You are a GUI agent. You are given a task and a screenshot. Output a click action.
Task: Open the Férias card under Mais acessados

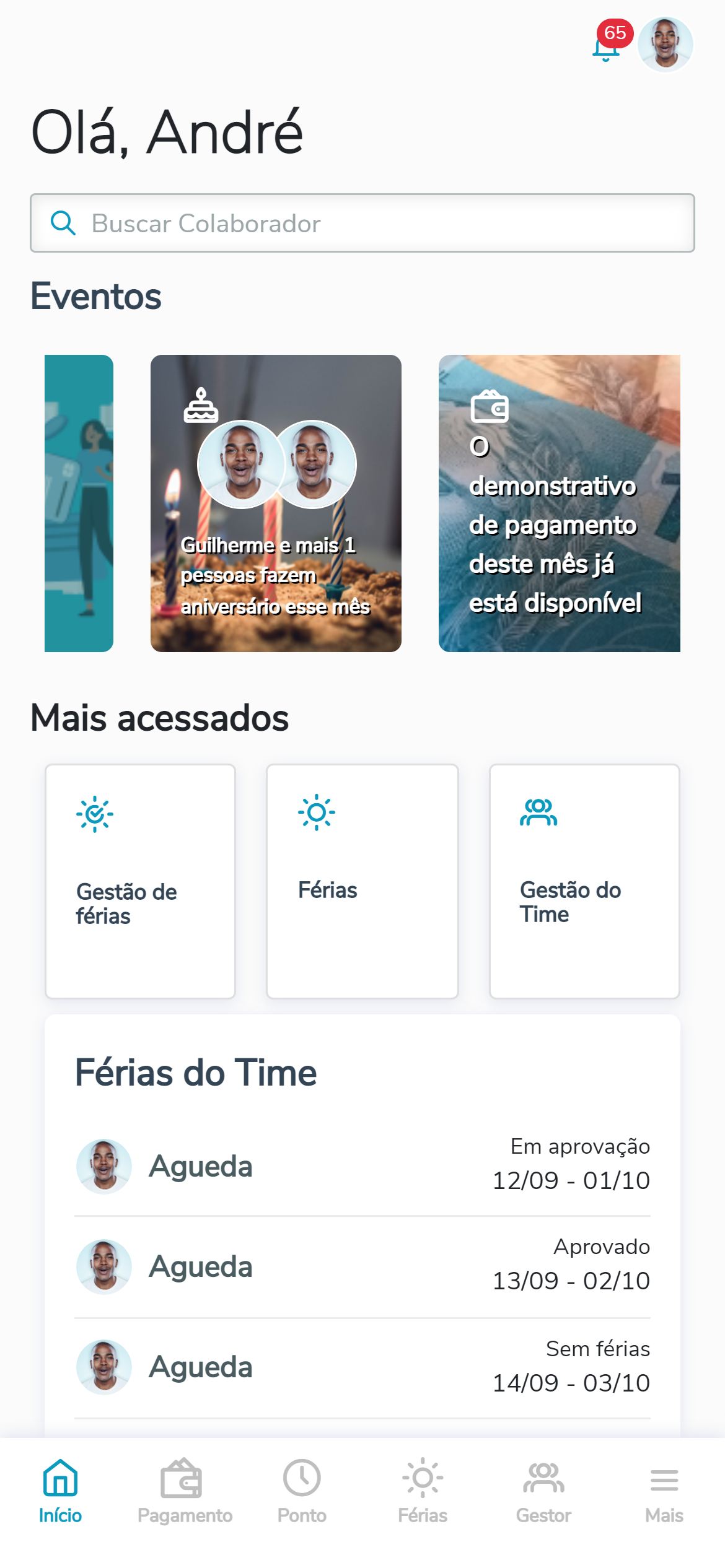coord(362,881)
